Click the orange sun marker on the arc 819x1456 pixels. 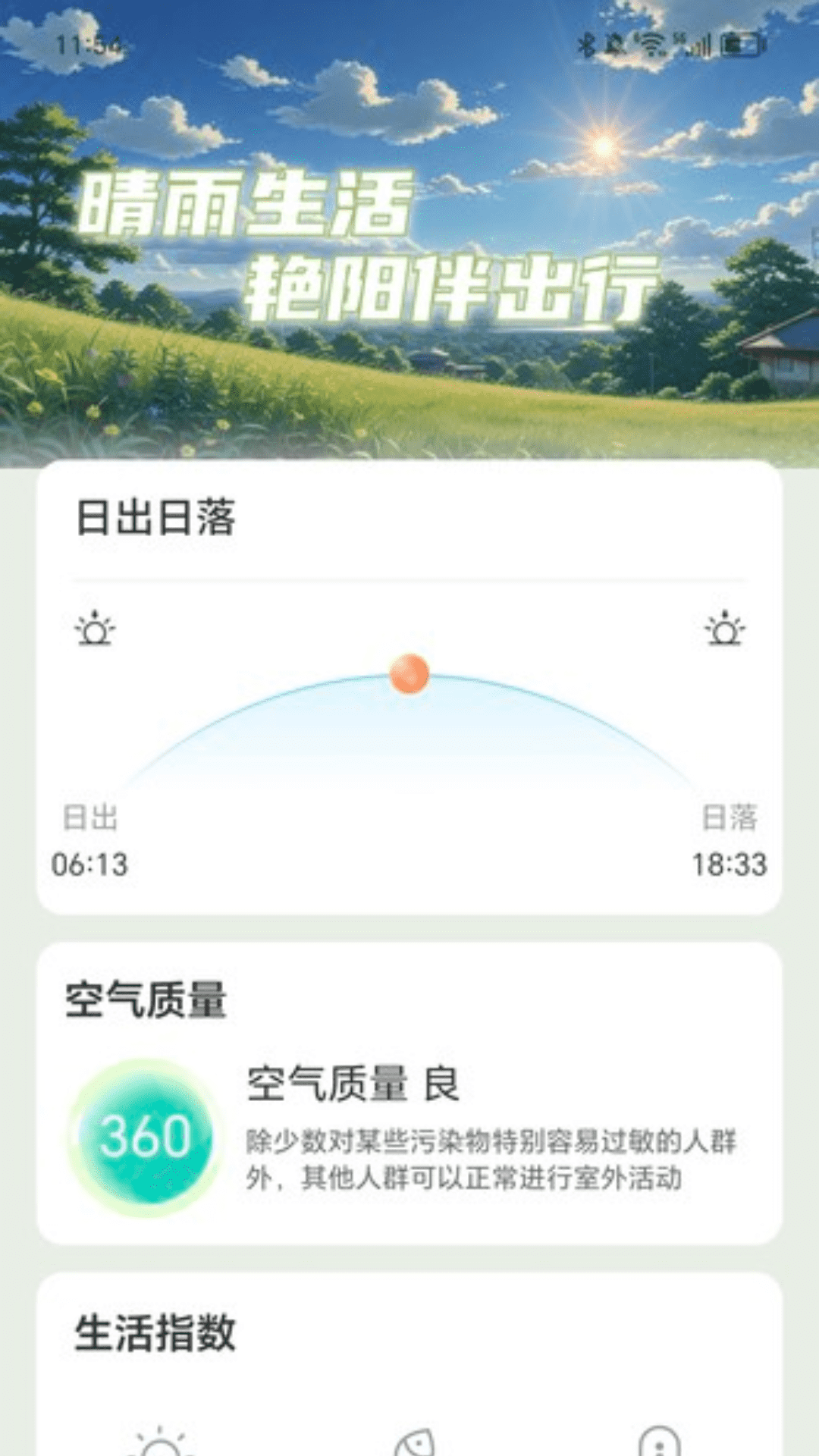click(x=409, y=672)
